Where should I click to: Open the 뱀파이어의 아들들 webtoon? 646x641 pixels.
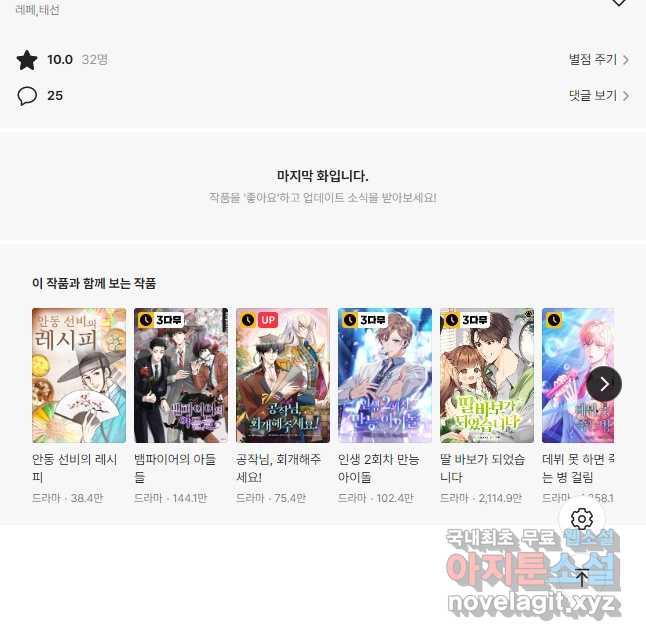tap(181, 376)
